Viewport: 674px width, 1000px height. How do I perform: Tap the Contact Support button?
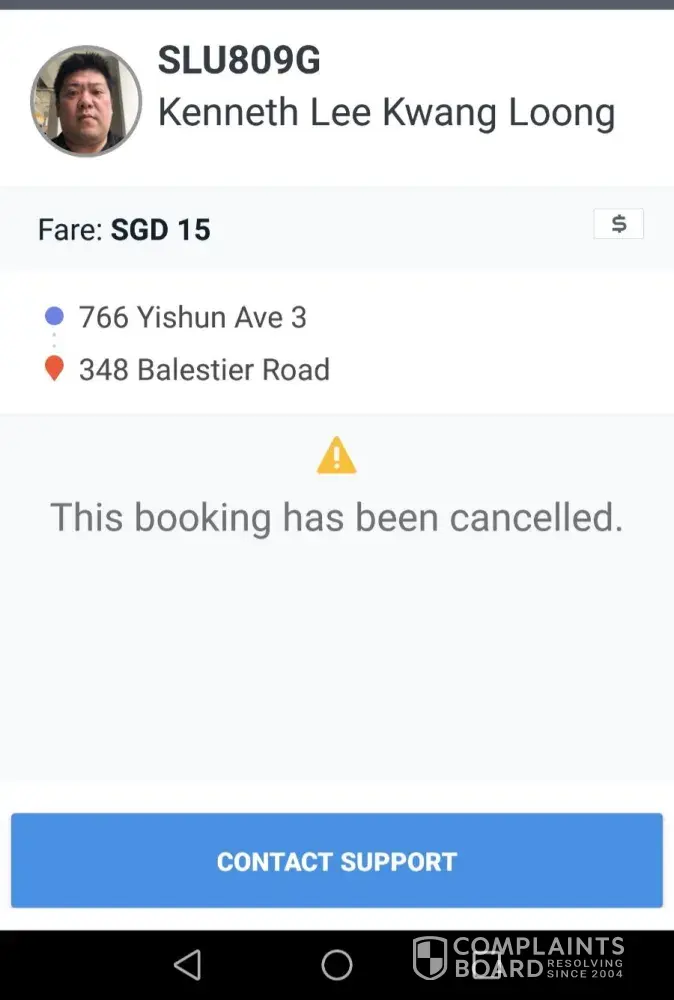coord(336,861)
